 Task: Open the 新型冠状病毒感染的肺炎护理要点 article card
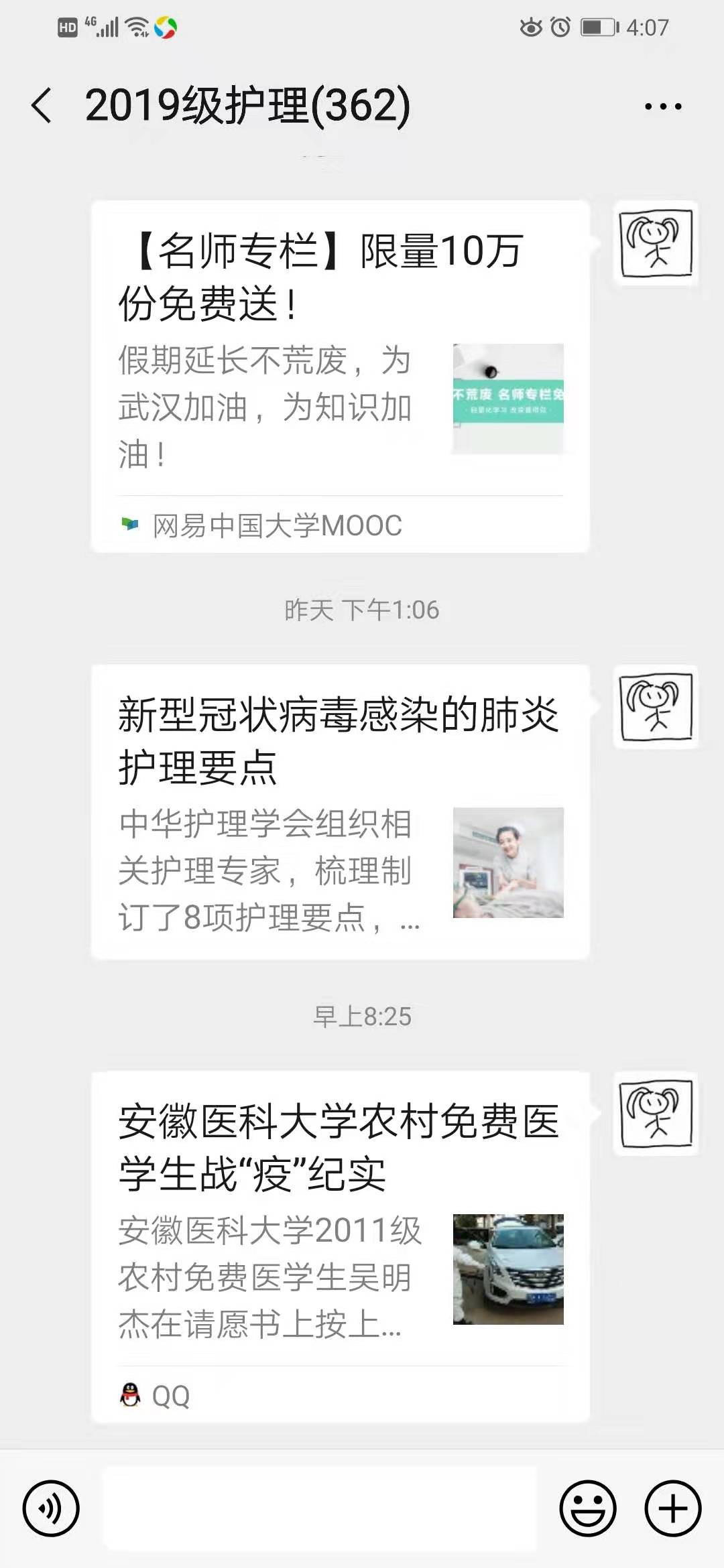point(340,811)
